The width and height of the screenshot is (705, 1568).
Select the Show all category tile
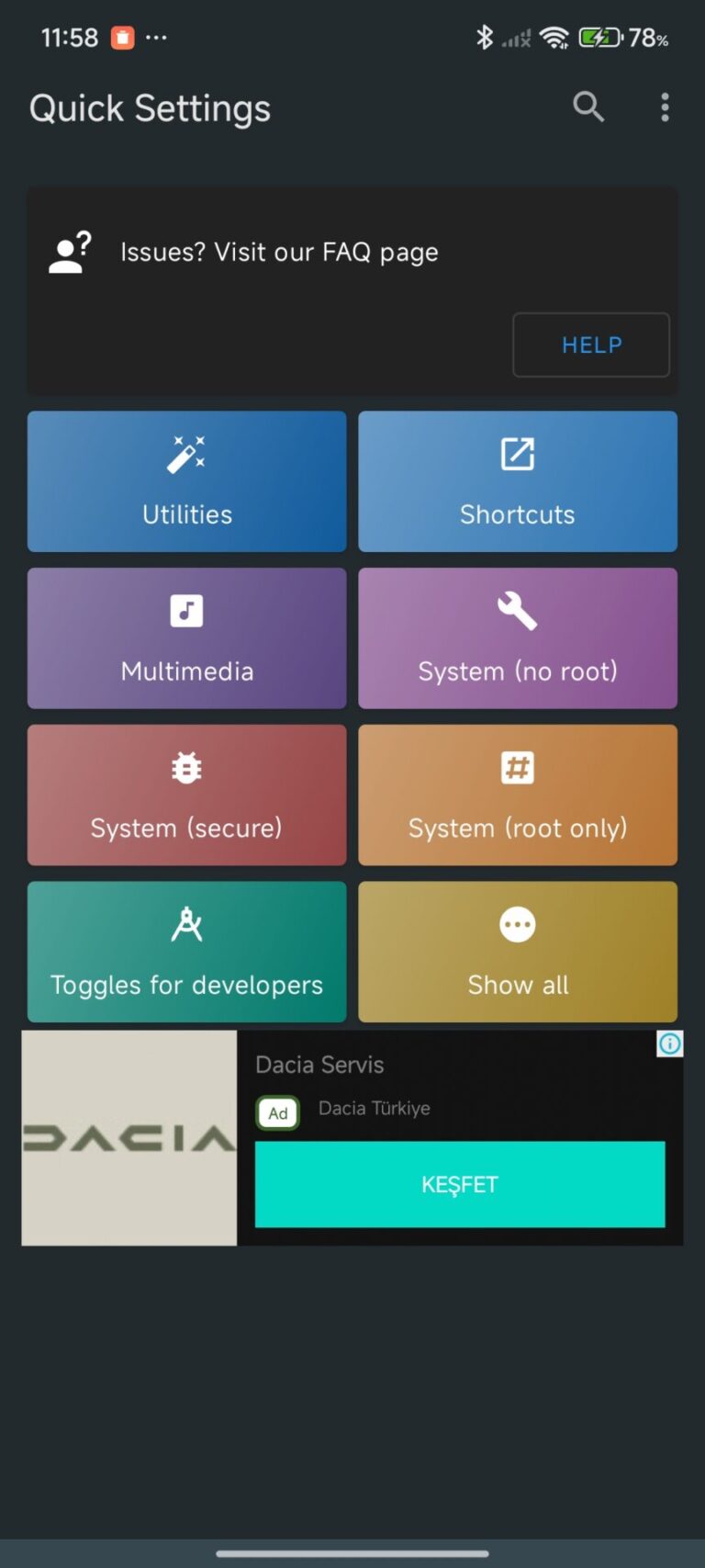(x=517, y=952)
